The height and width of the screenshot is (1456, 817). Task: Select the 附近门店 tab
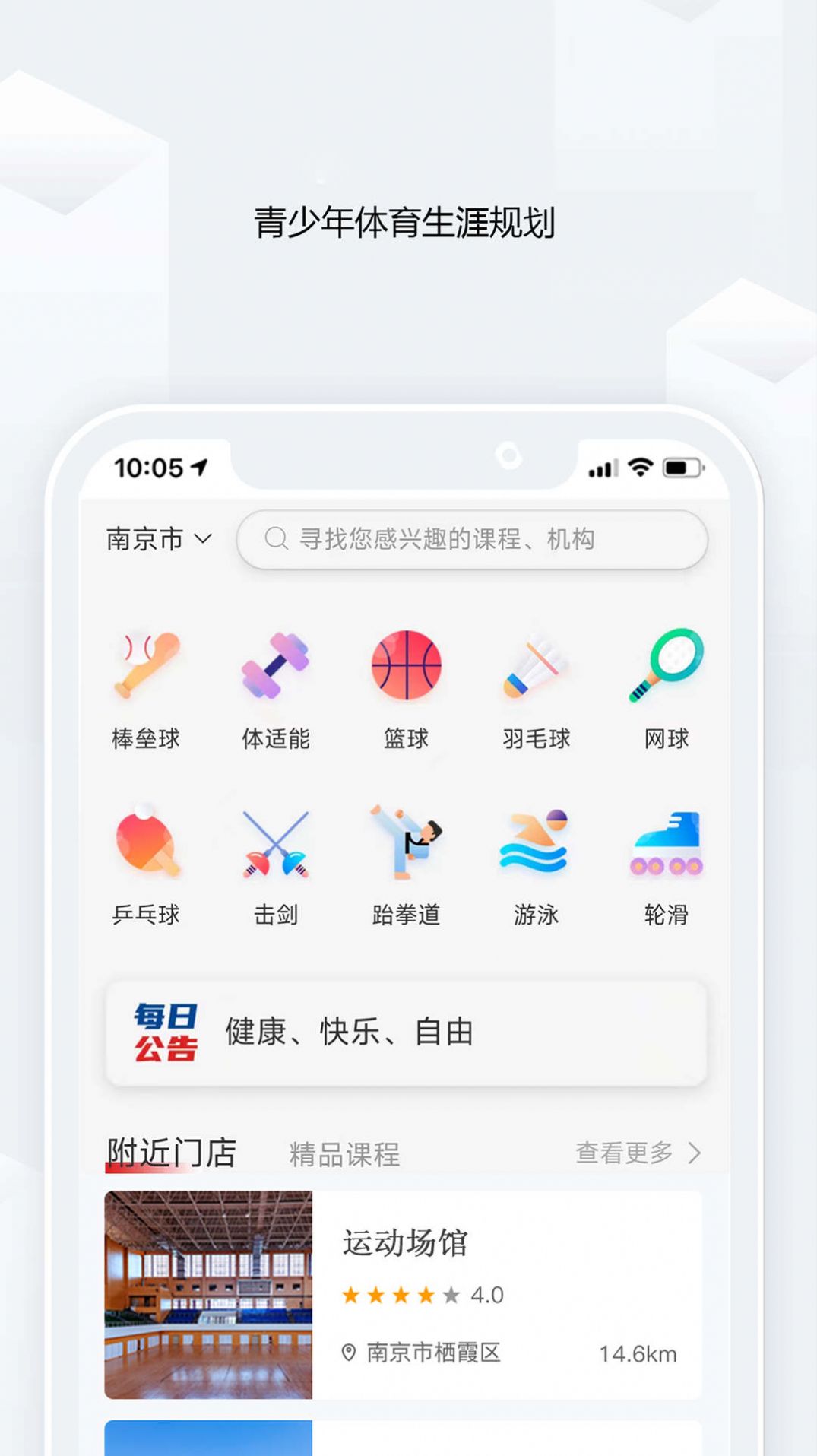tap(171, 1153)
